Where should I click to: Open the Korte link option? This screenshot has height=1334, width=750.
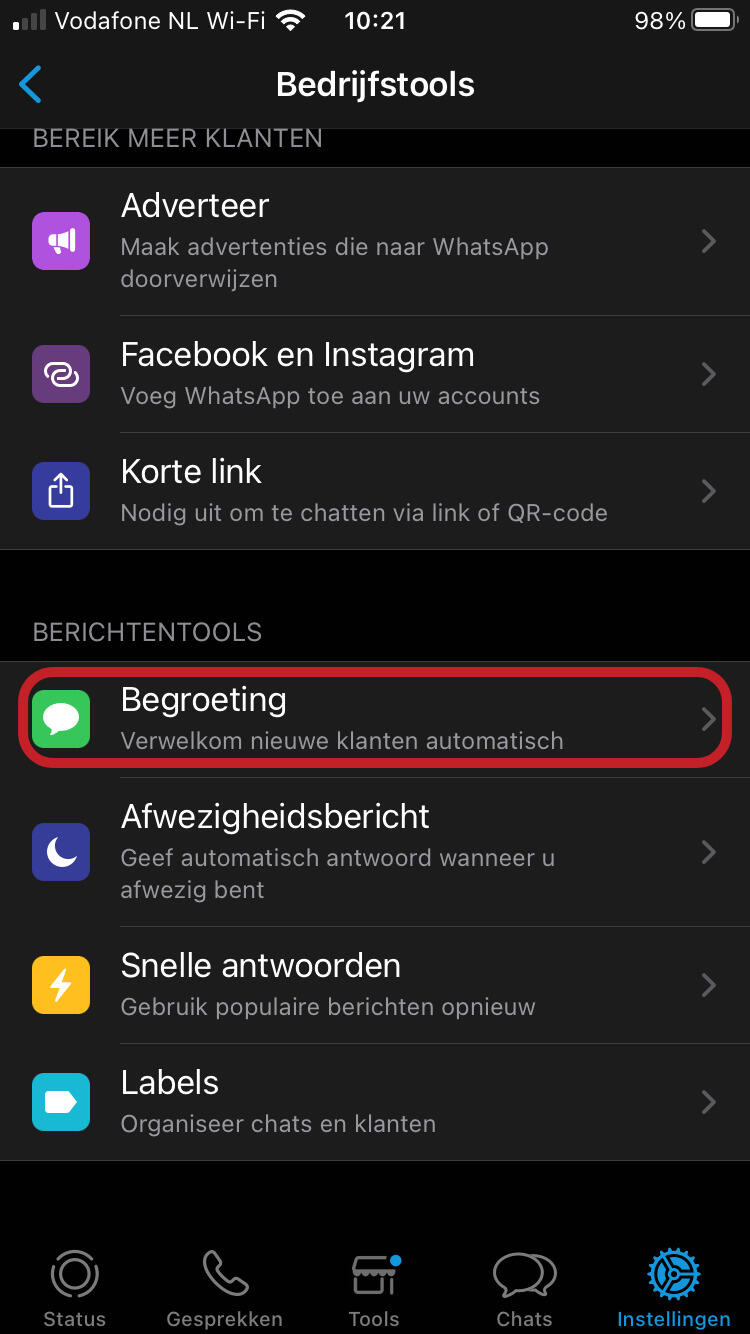coord(375,491)
